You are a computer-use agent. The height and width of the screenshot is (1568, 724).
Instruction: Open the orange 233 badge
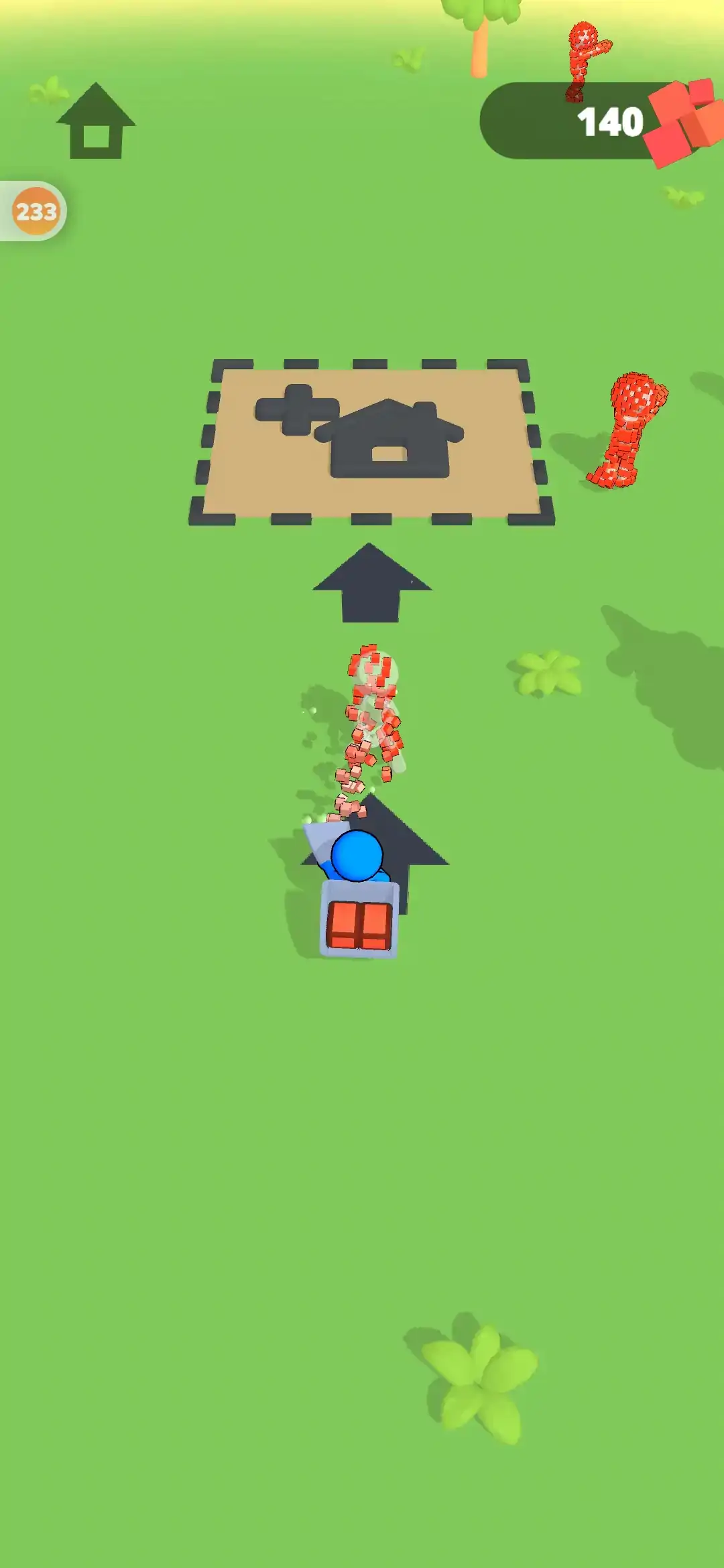(x=36, y=212)
